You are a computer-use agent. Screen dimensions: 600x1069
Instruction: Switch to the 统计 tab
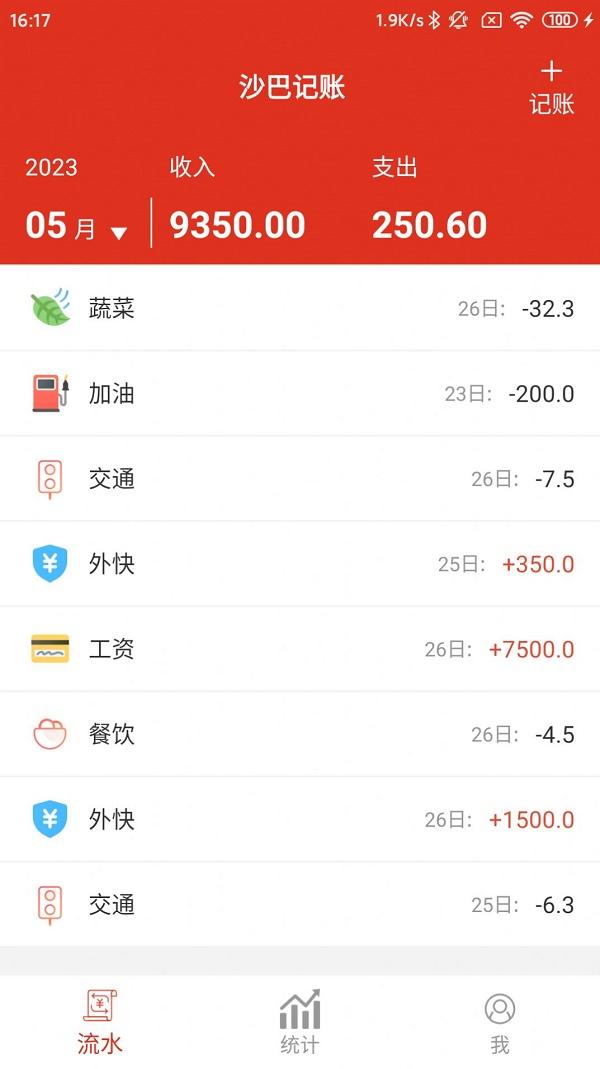pyautogui.click(x=300, y=1022)
